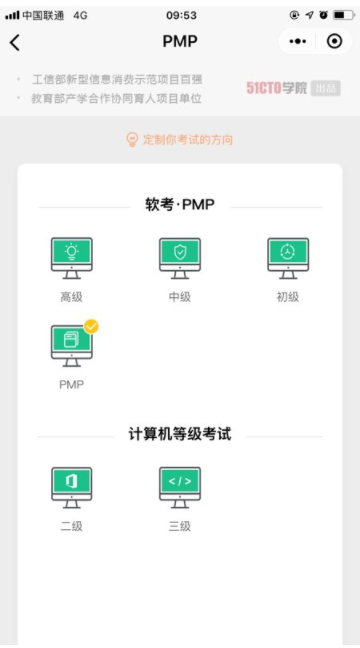Choose the 中级 exam level

point(180,269)
